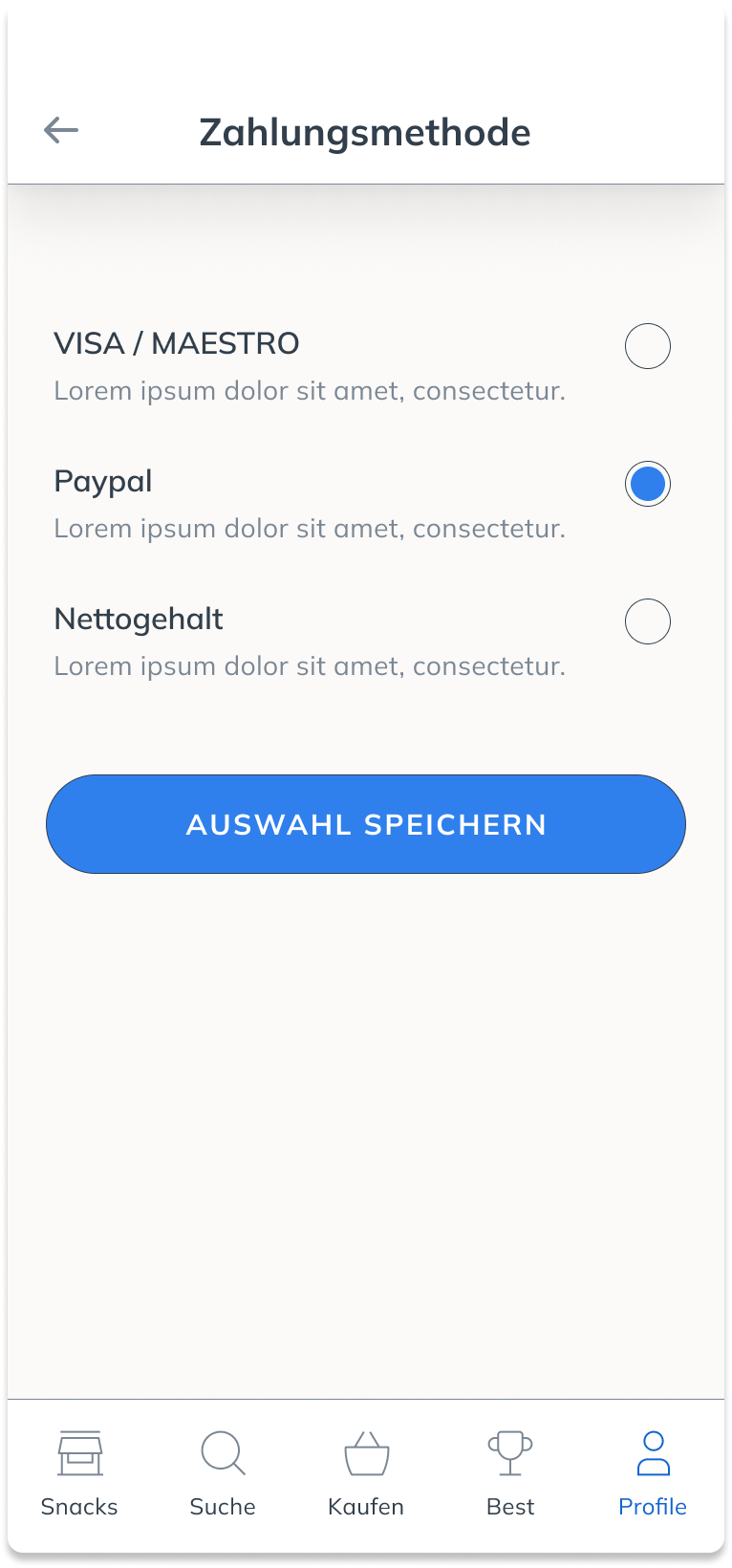Viewport: 732px width, 1568px height.
Task: Select Nettogehalt as payment method
Action: [647, 621]
